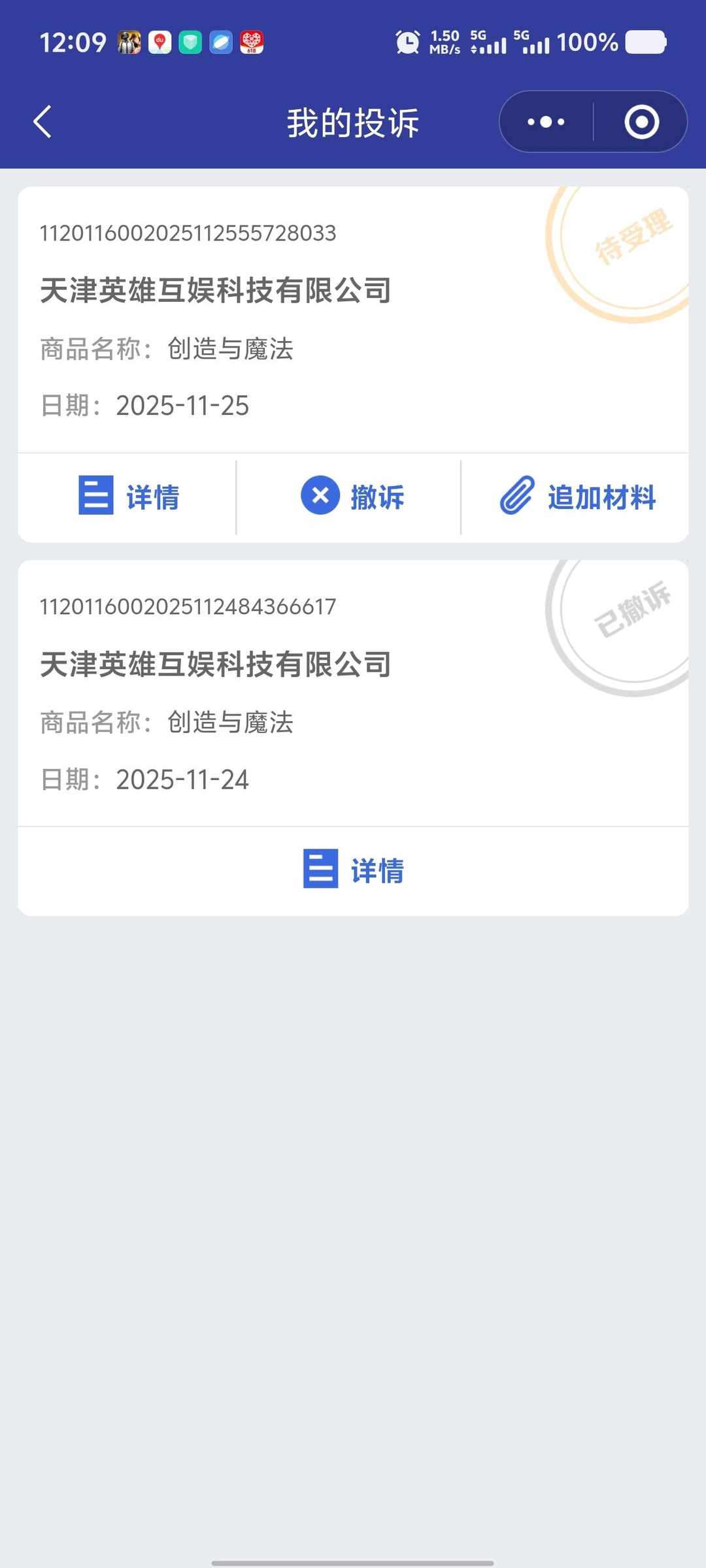Open the mini-program more options menu

(x=546, y=121)
